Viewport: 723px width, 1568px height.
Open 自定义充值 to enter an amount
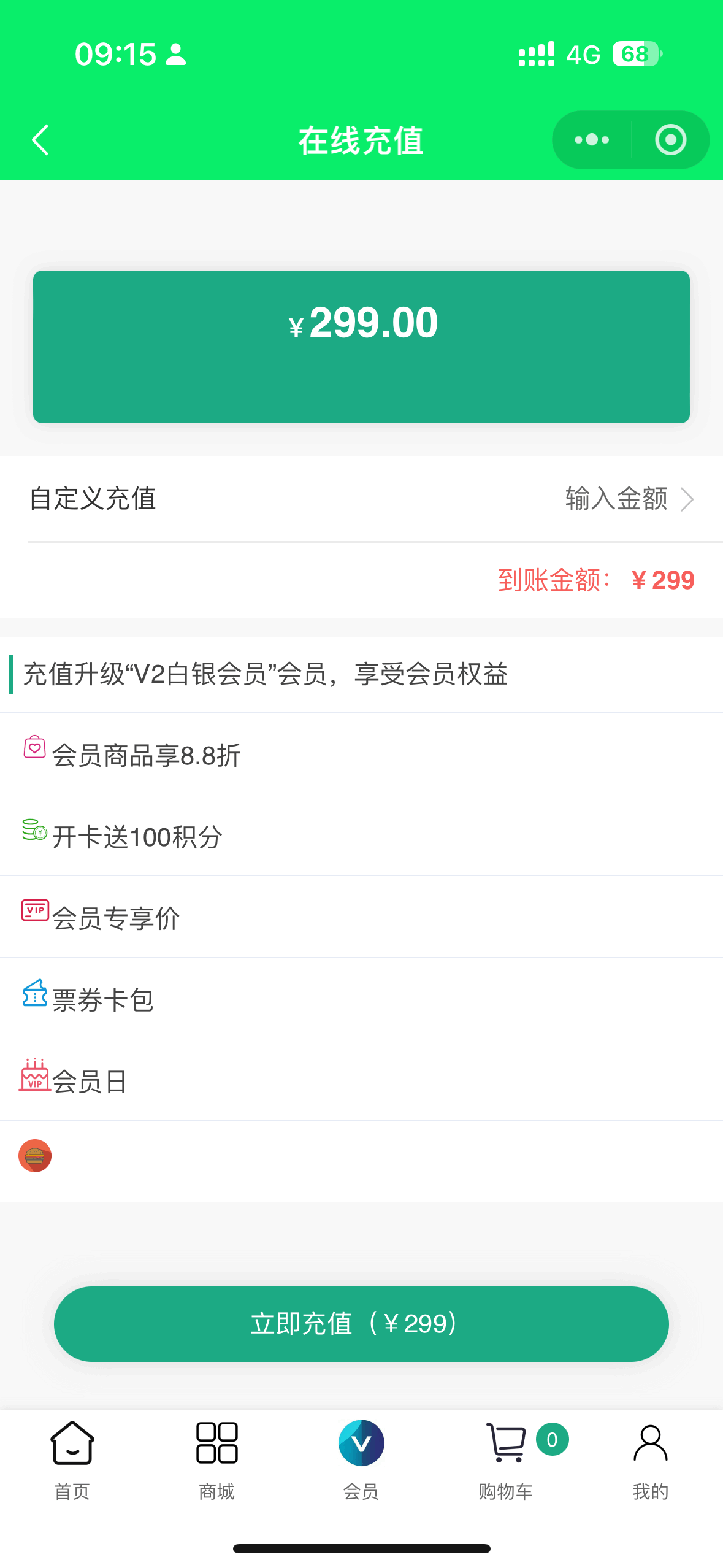click(361, 499)
